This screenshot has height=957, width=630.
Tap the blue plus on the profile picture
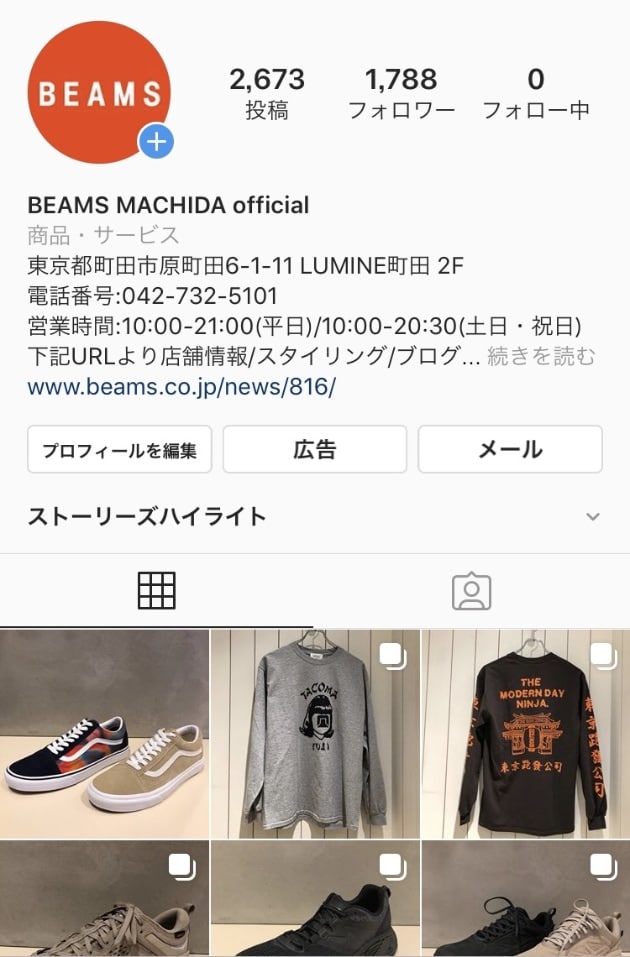pos(156,141)
